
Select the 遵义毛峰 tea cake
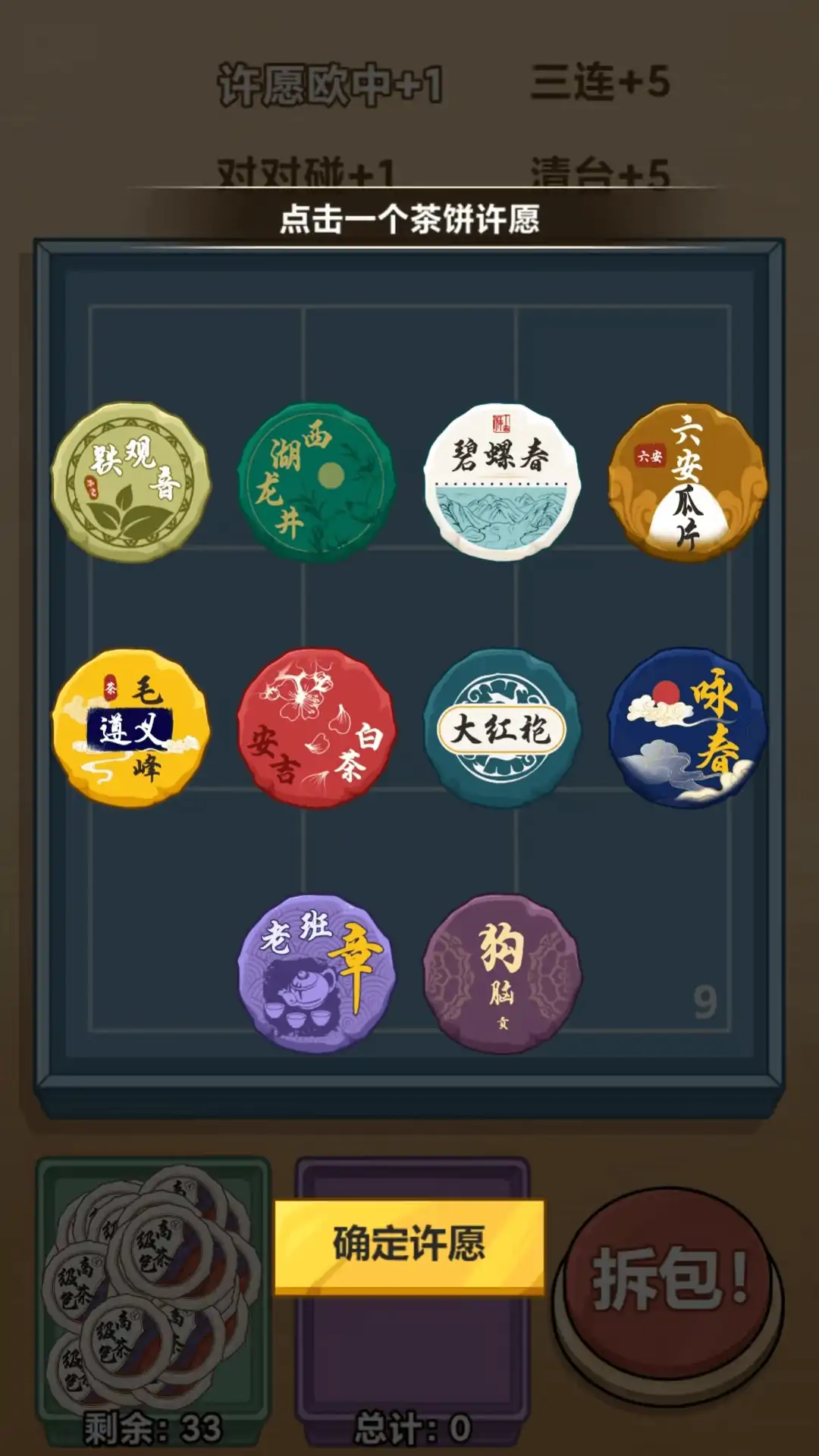(130, 728)
